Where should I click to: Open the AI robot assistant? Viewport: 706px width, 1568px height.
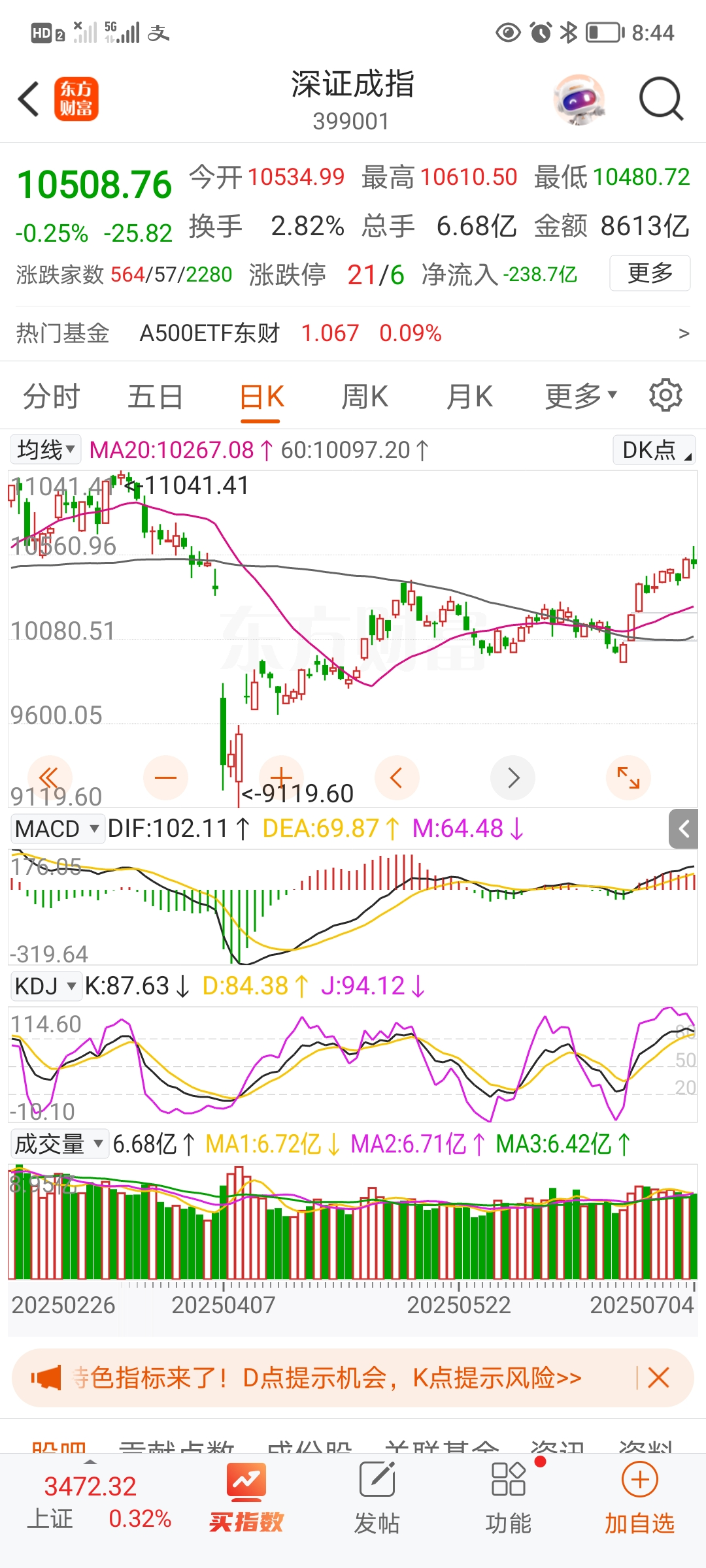tap(579, 100)
